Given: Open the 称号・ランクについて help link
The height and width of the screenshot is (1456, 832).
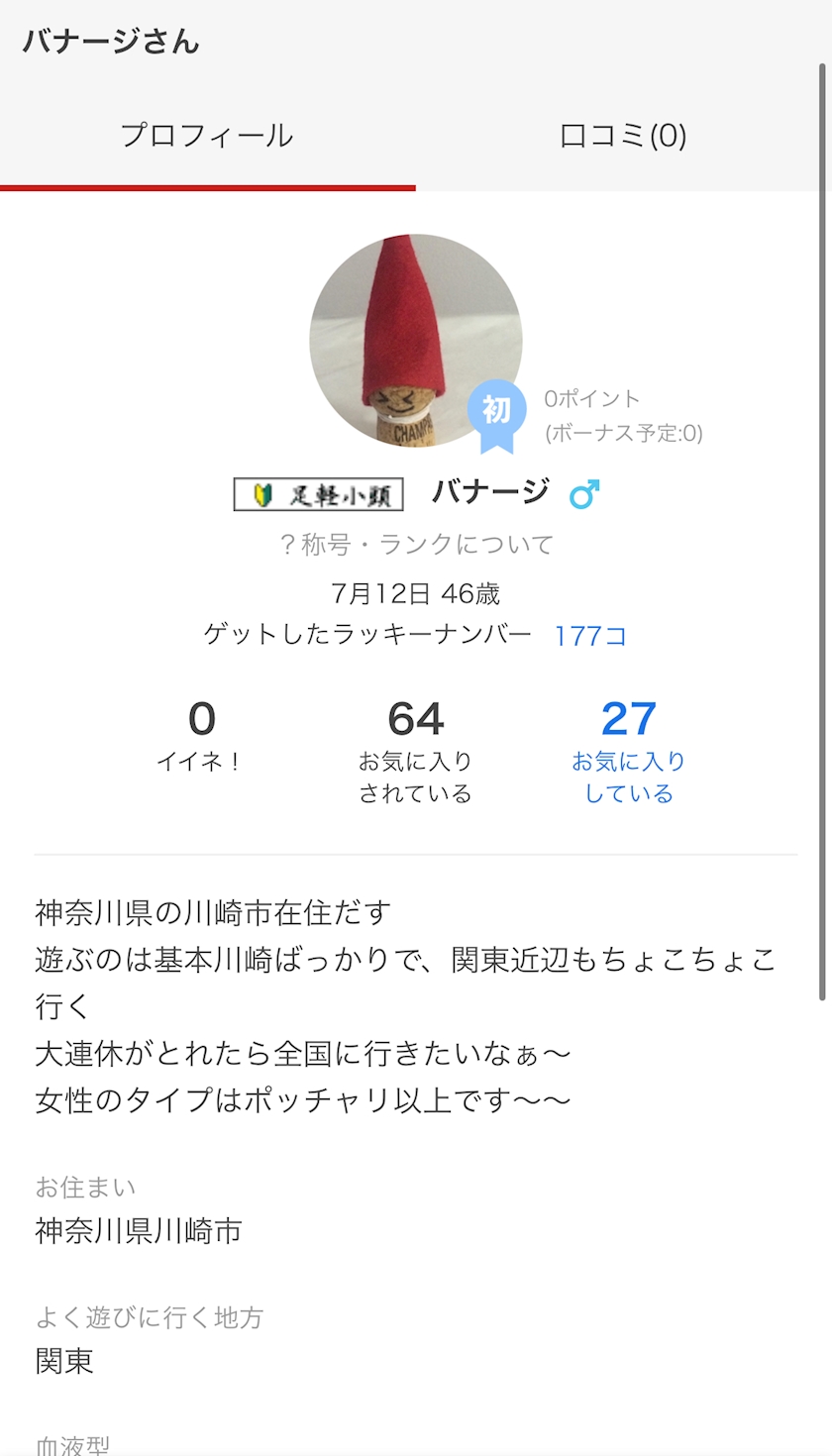Looking at the screenshot, I should click(416, 544).
